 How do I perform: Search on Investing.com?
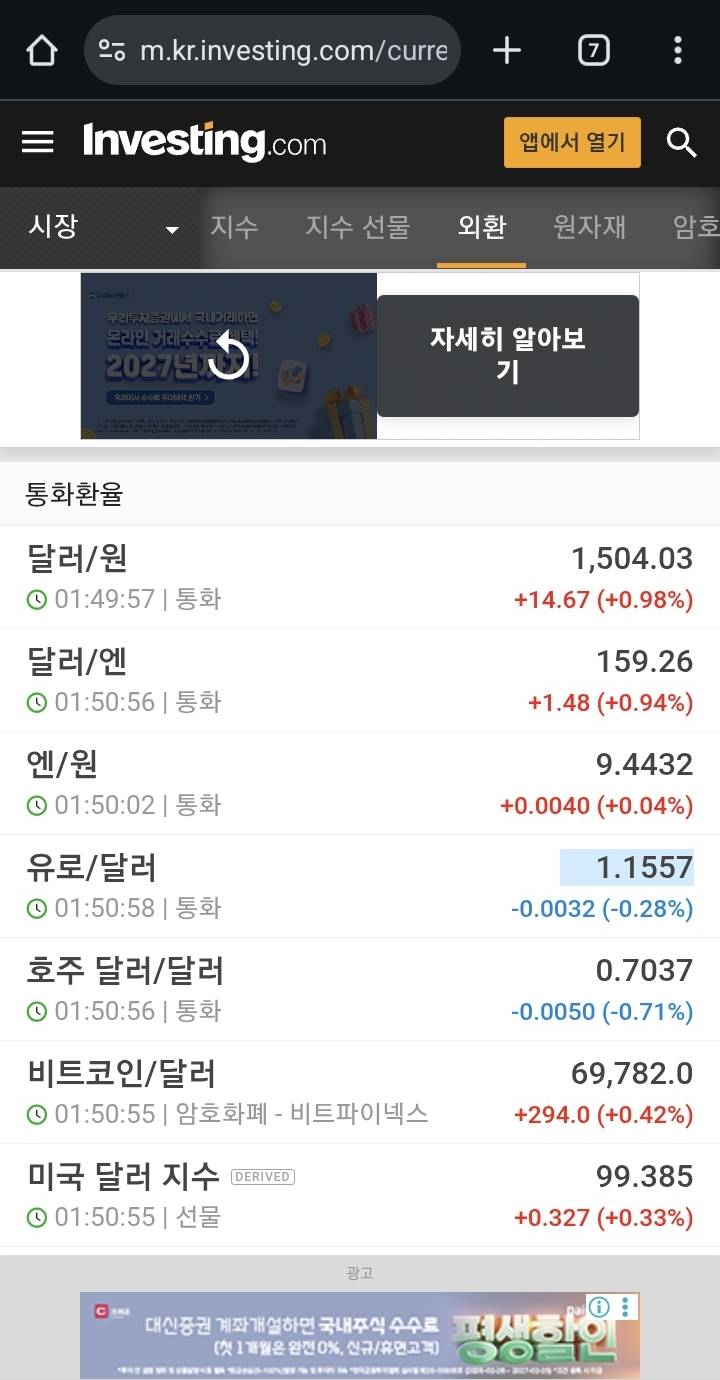[681, 143]
